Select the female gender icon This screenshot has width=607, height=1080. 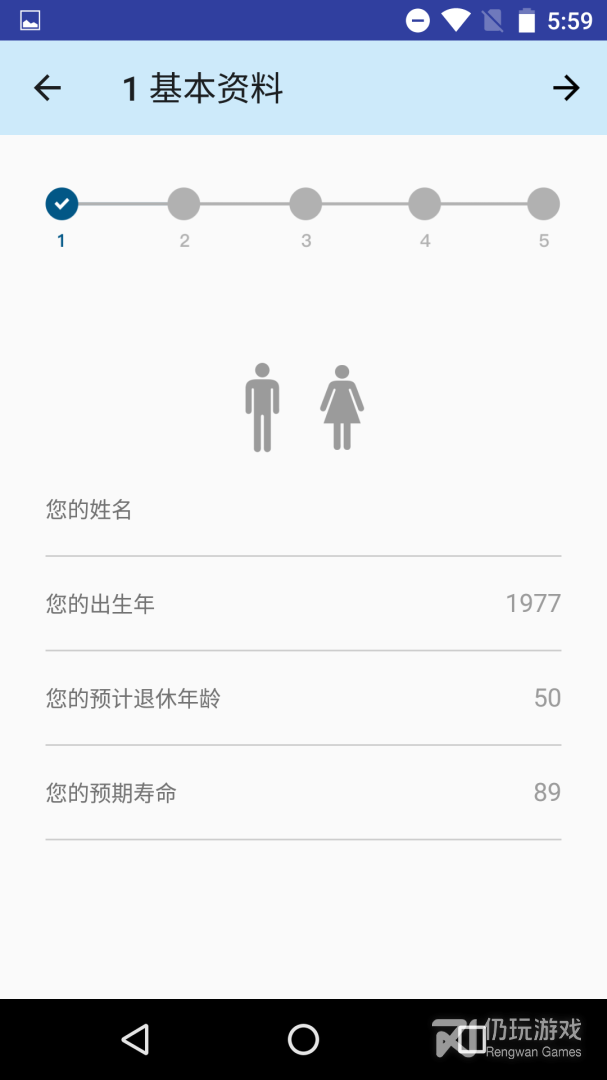342,407
